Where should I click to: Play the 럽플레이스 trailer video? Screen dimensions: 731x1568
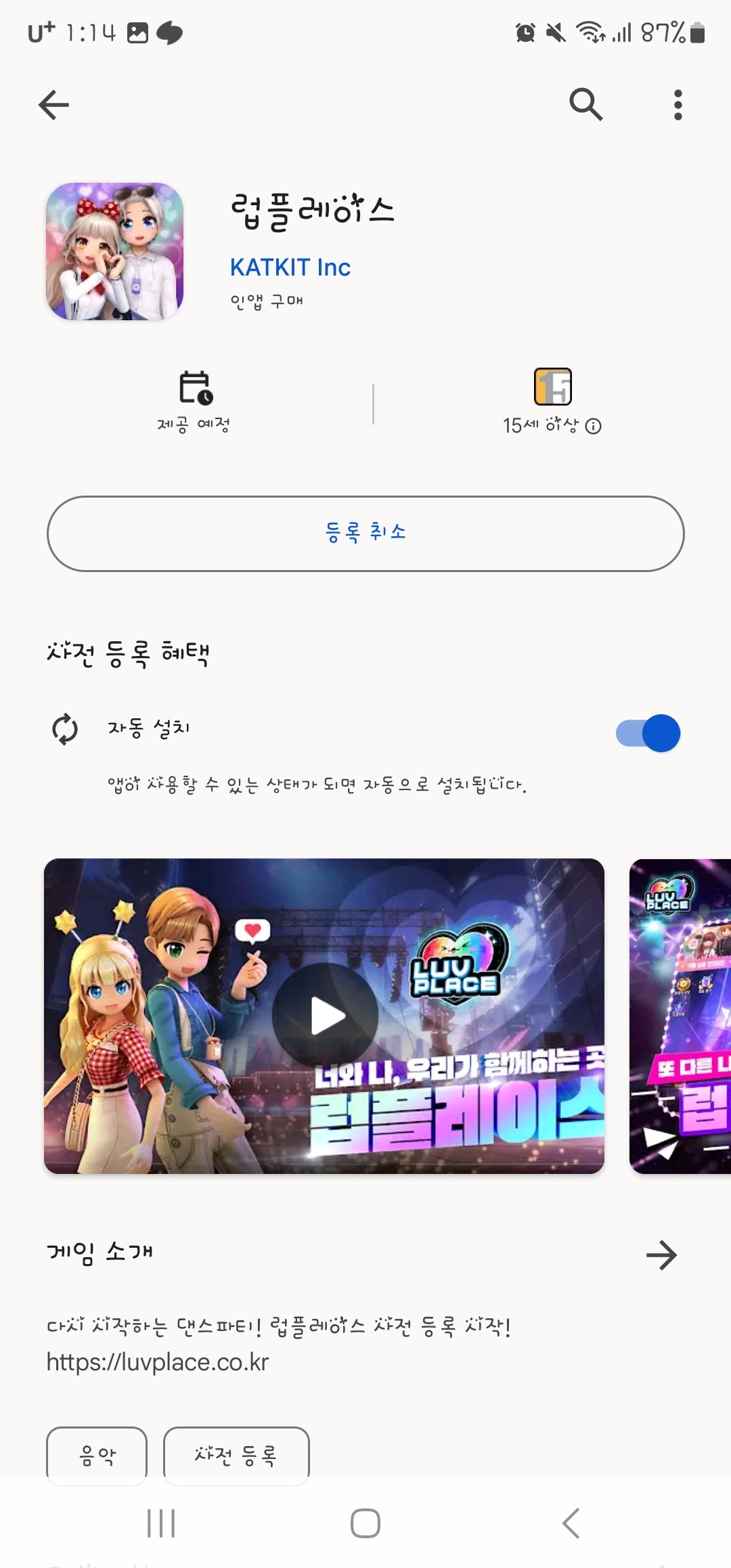(326, 1016)
